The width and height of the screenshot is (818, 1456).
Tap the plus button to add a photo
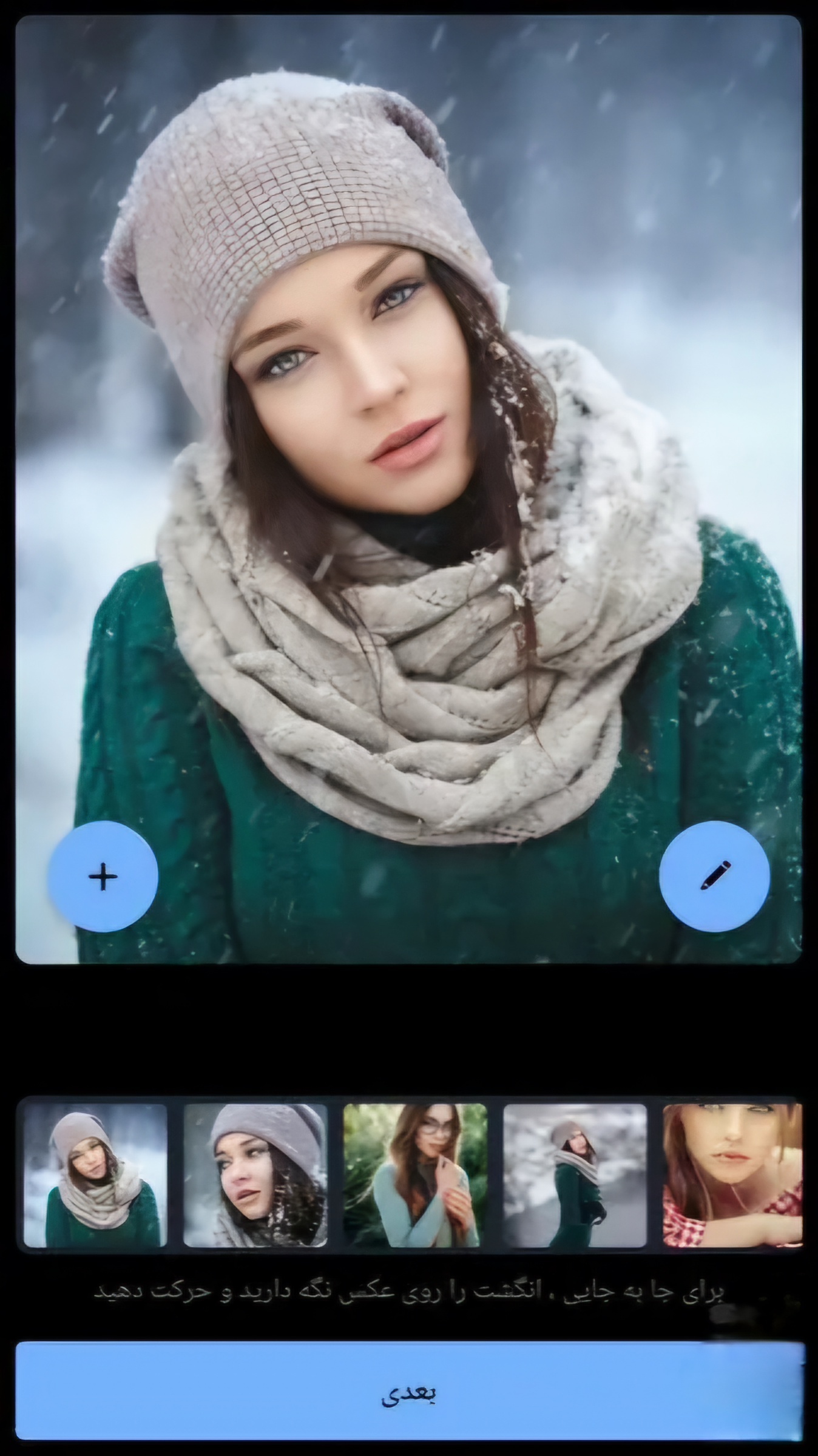pyautogui.click(x=103, y=876)
